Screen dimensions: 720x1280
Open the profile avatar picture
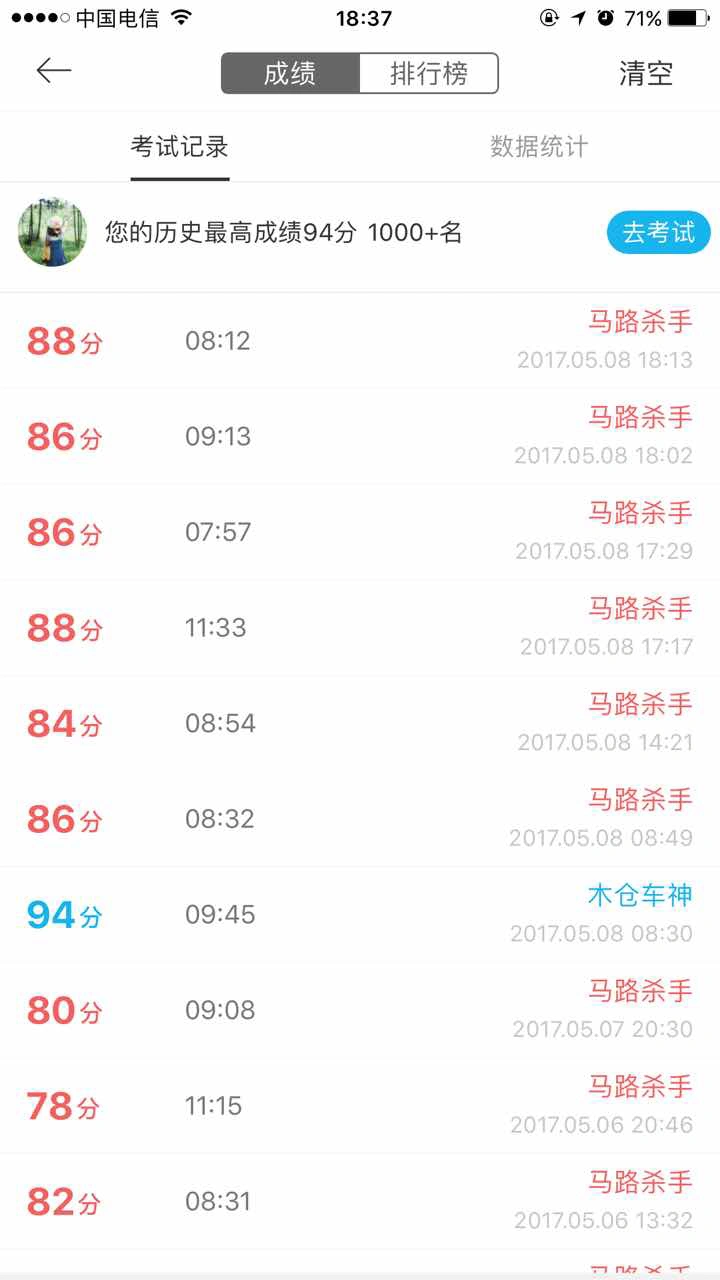pyautogui.click(x=52, y=233)
